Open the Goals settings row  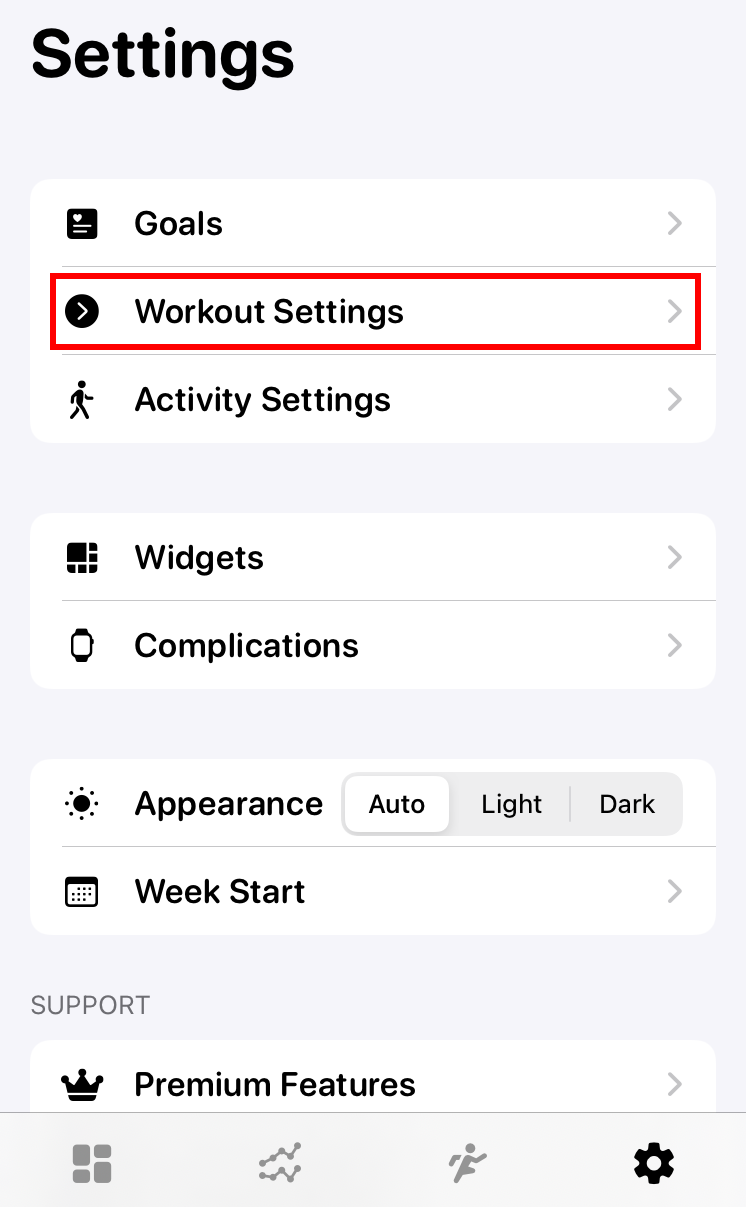[372, 224]
